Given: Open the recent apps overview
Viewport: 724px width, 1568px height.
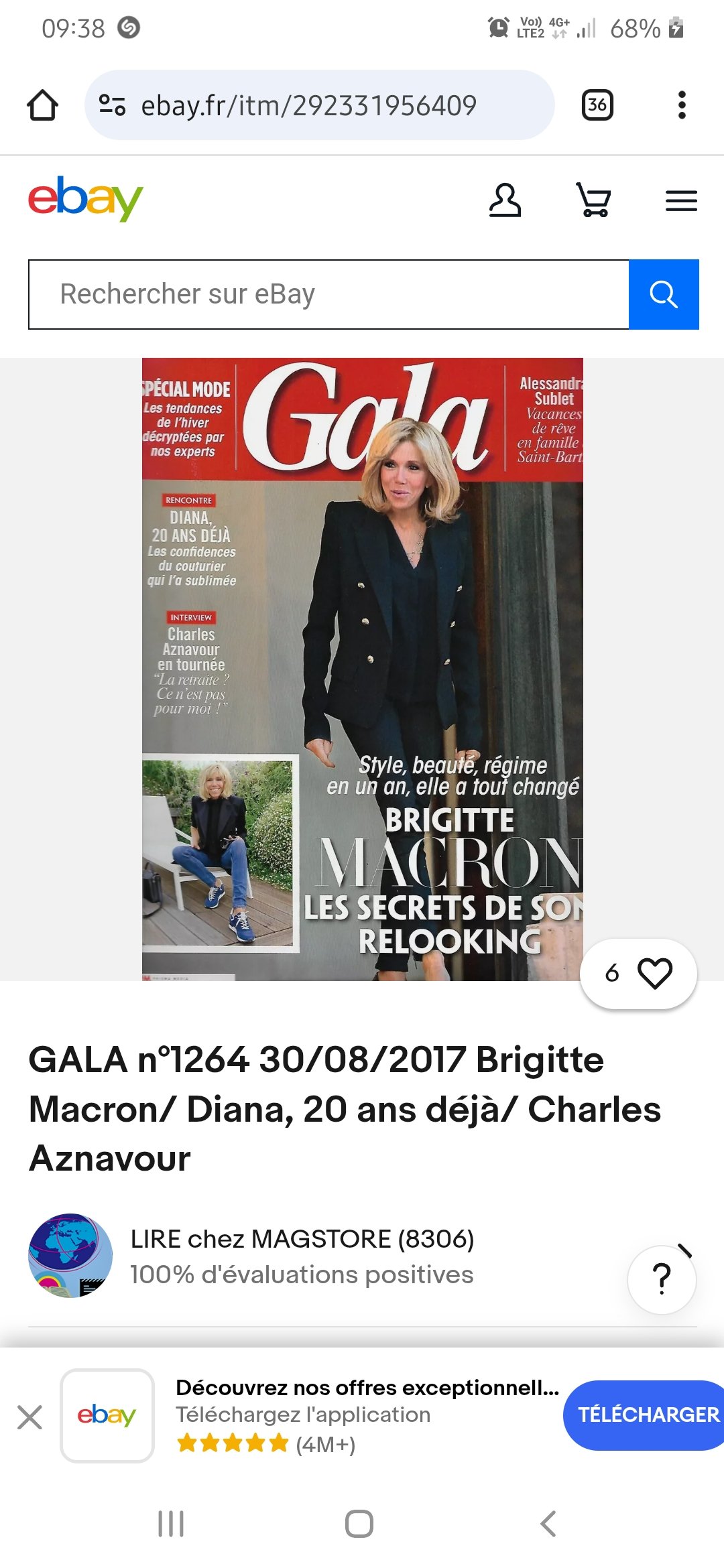Looking at the screenshot, I should tap(171, 1523).
